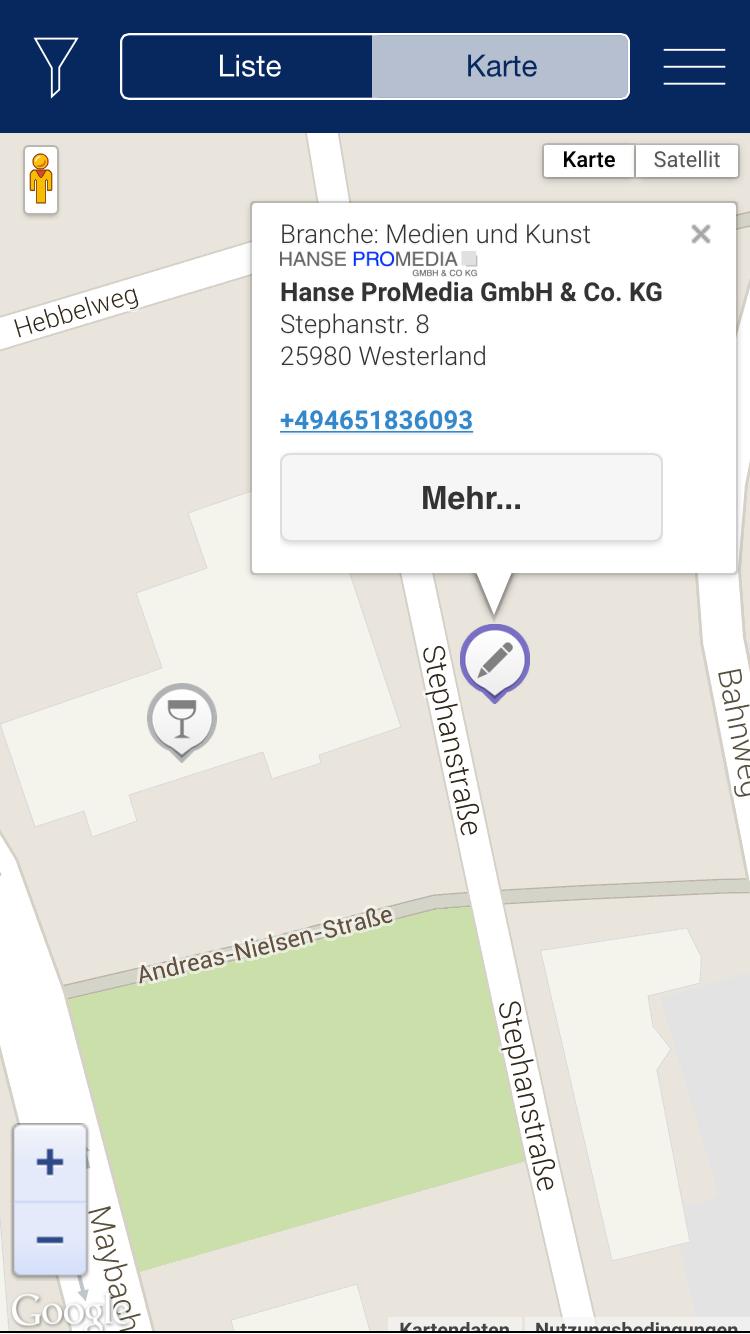Close the Hanse ProMedia info window
Image resolution: width=750 pixels, height=1334 pixels.
click(x=700, y=234)
